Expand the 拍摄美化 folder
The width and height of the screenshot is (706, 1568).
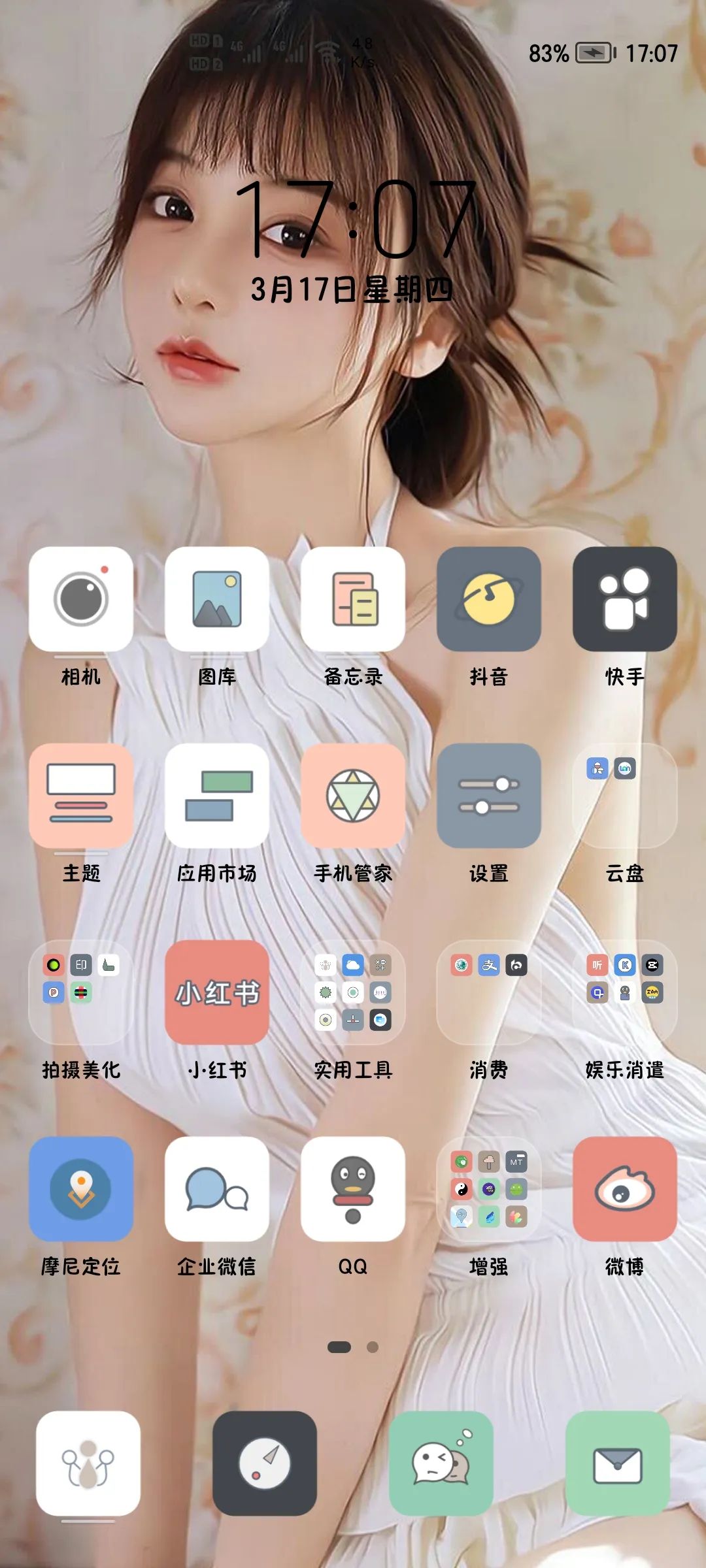click(x=81, y=992)
